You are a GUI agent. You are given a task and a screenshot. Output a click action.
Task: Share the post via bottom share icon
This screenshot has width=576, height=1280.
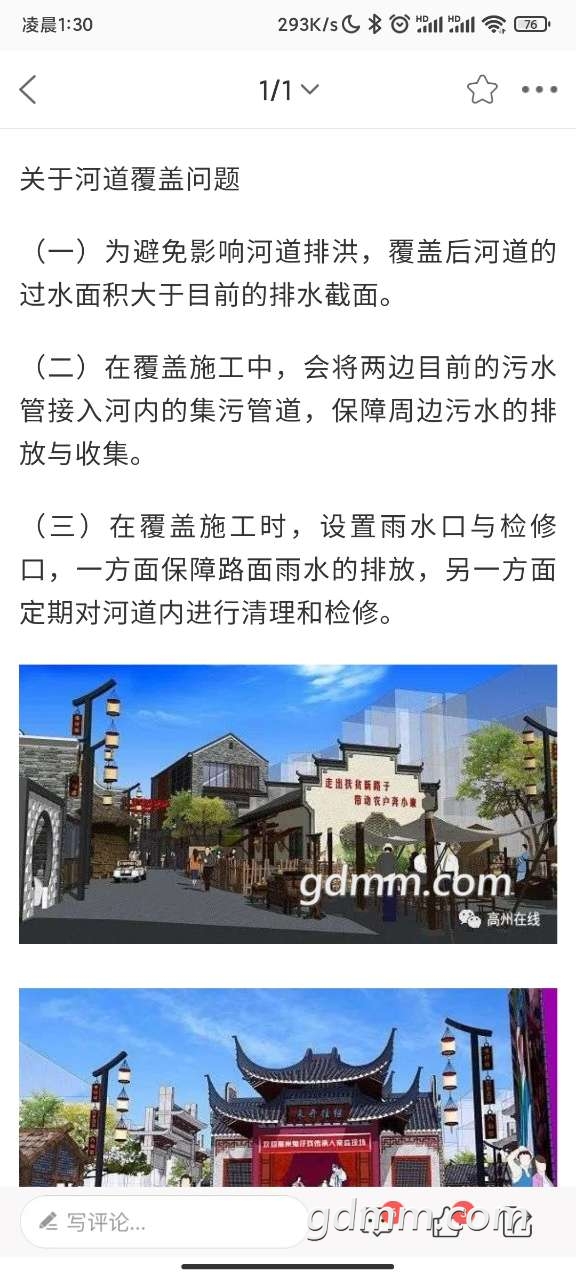[x=518, y=1221]
